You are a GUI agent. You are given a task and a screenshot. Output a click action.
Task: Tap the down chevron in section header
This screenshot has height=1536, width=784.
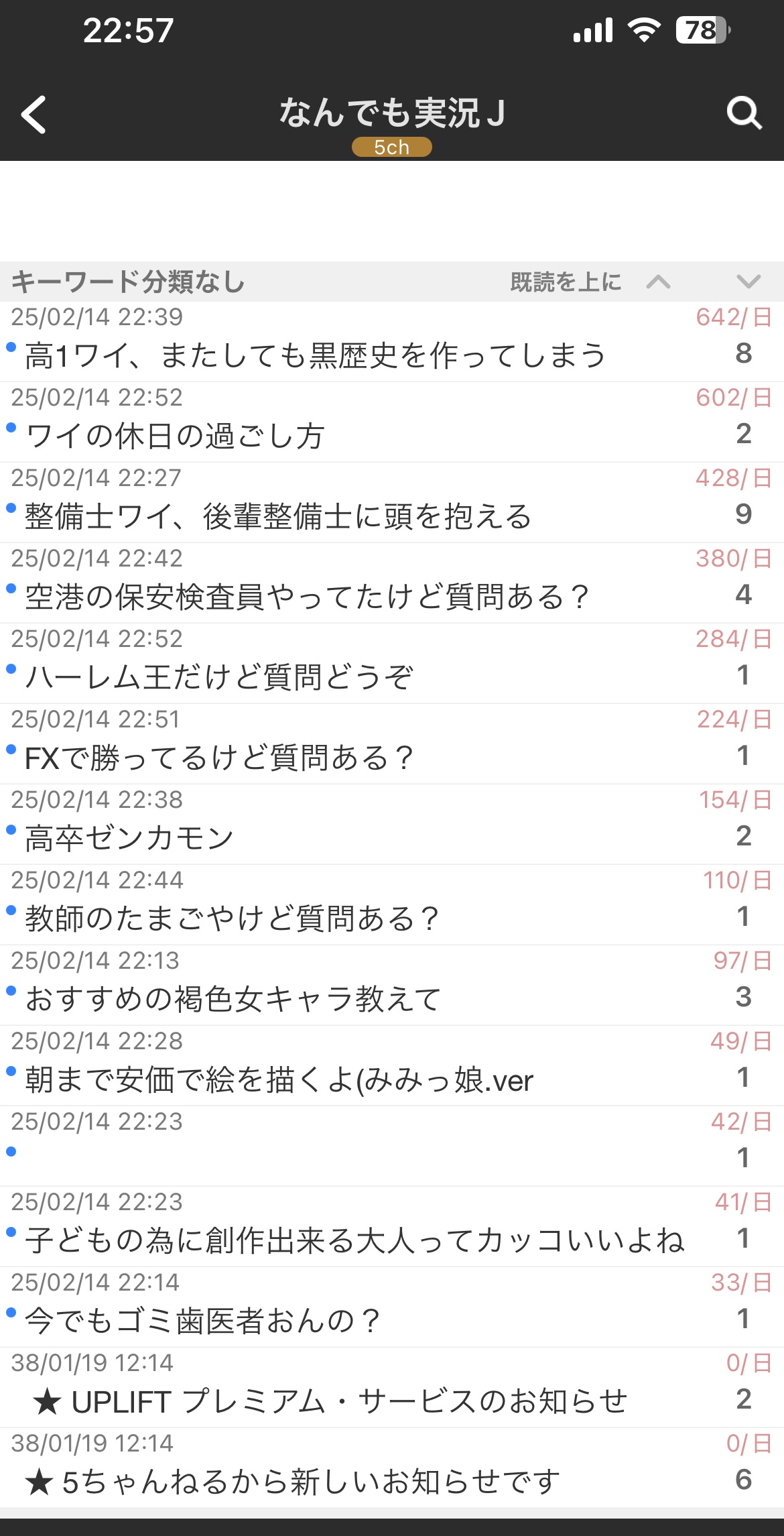click(748, 282)
